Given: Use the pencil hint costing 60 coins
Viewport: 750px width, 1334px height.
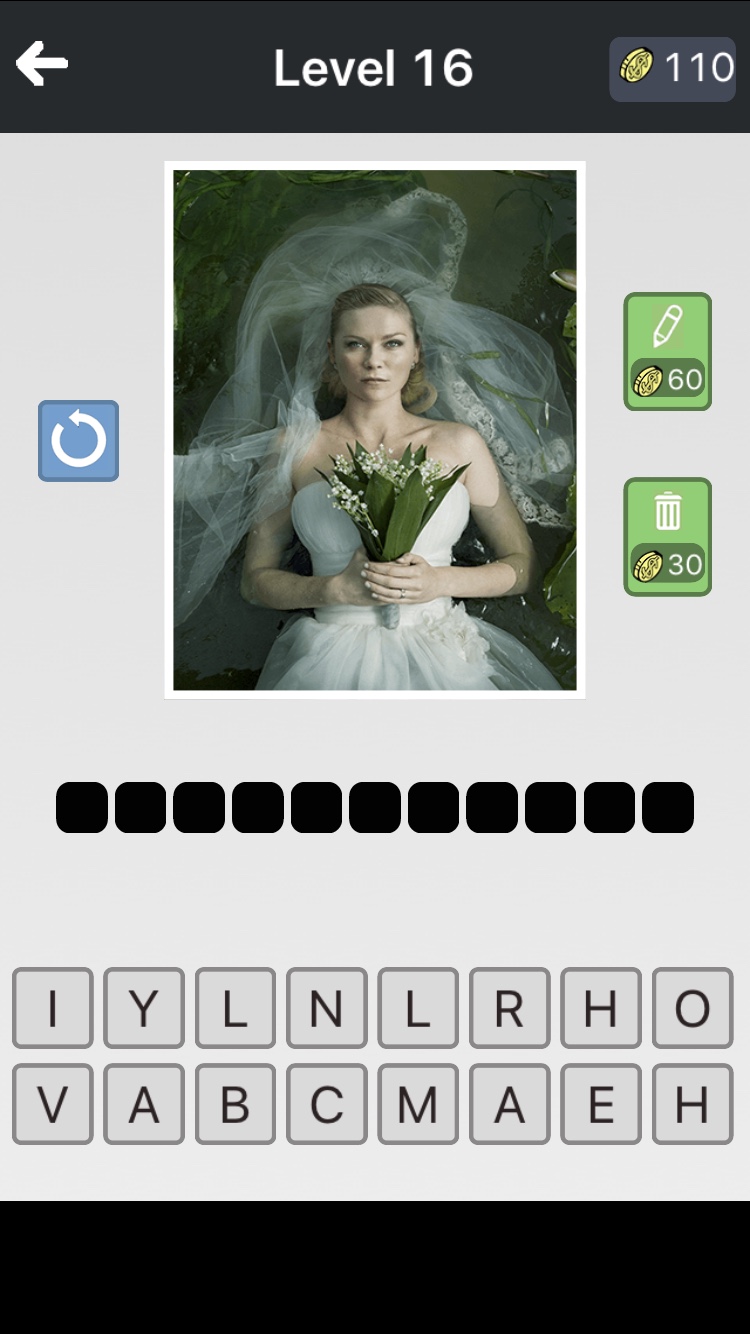Looking at the screenshot, I should click(x=668, y=351).
